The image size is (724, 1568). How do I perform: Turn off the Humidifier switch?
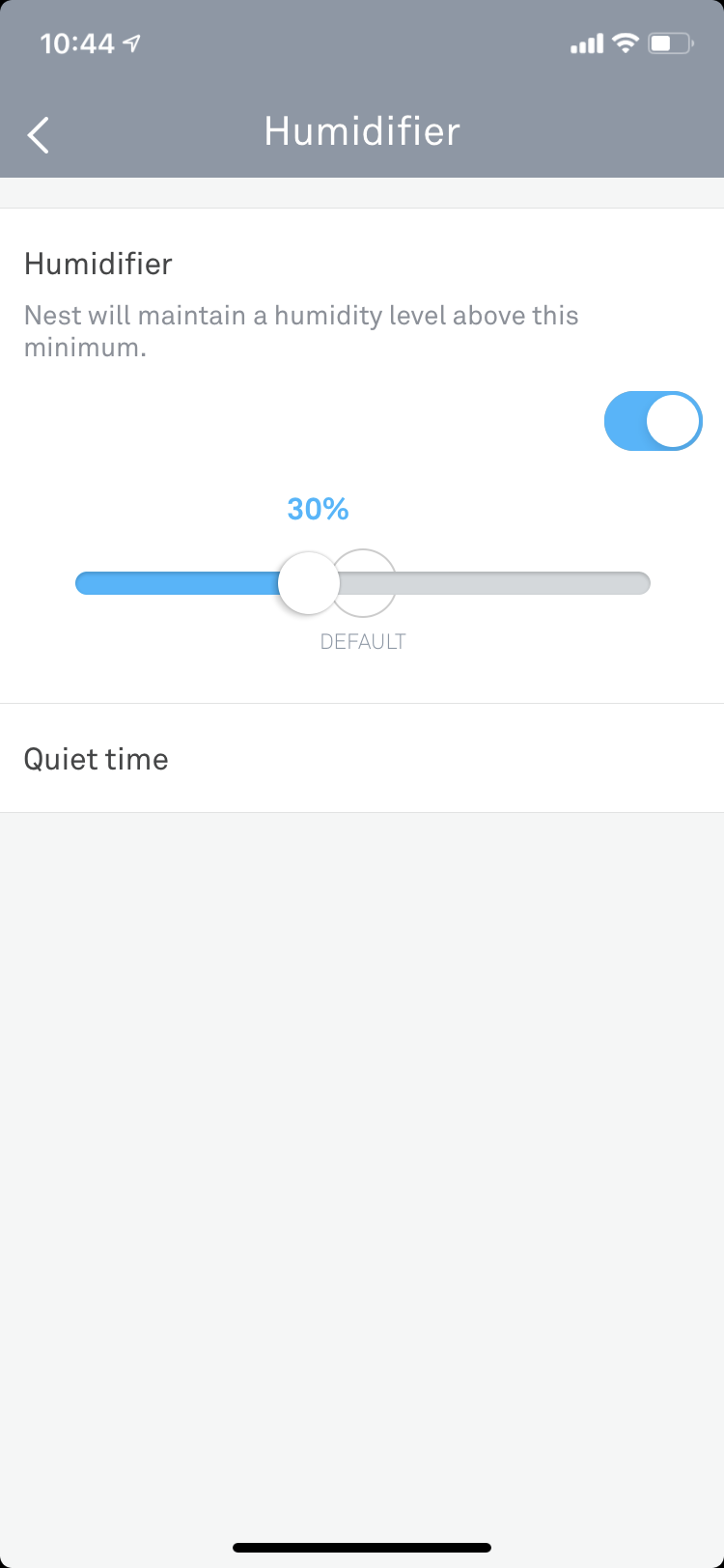click(x=653, y=421)
